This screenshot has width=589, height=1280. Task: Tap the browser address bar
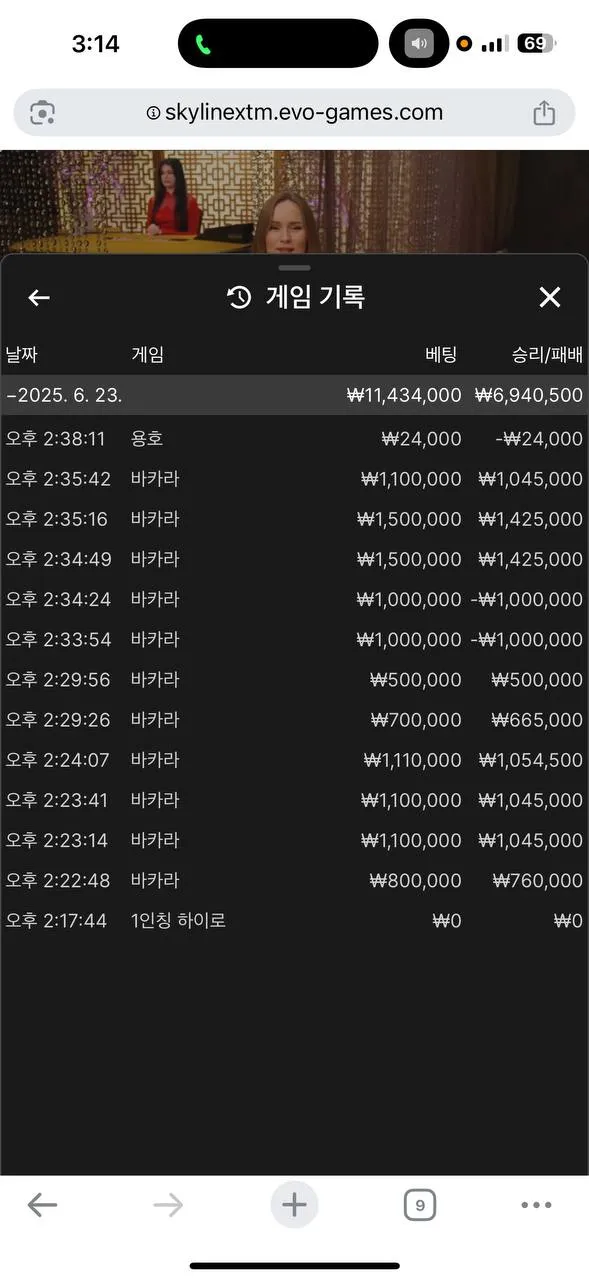point(294,112)
